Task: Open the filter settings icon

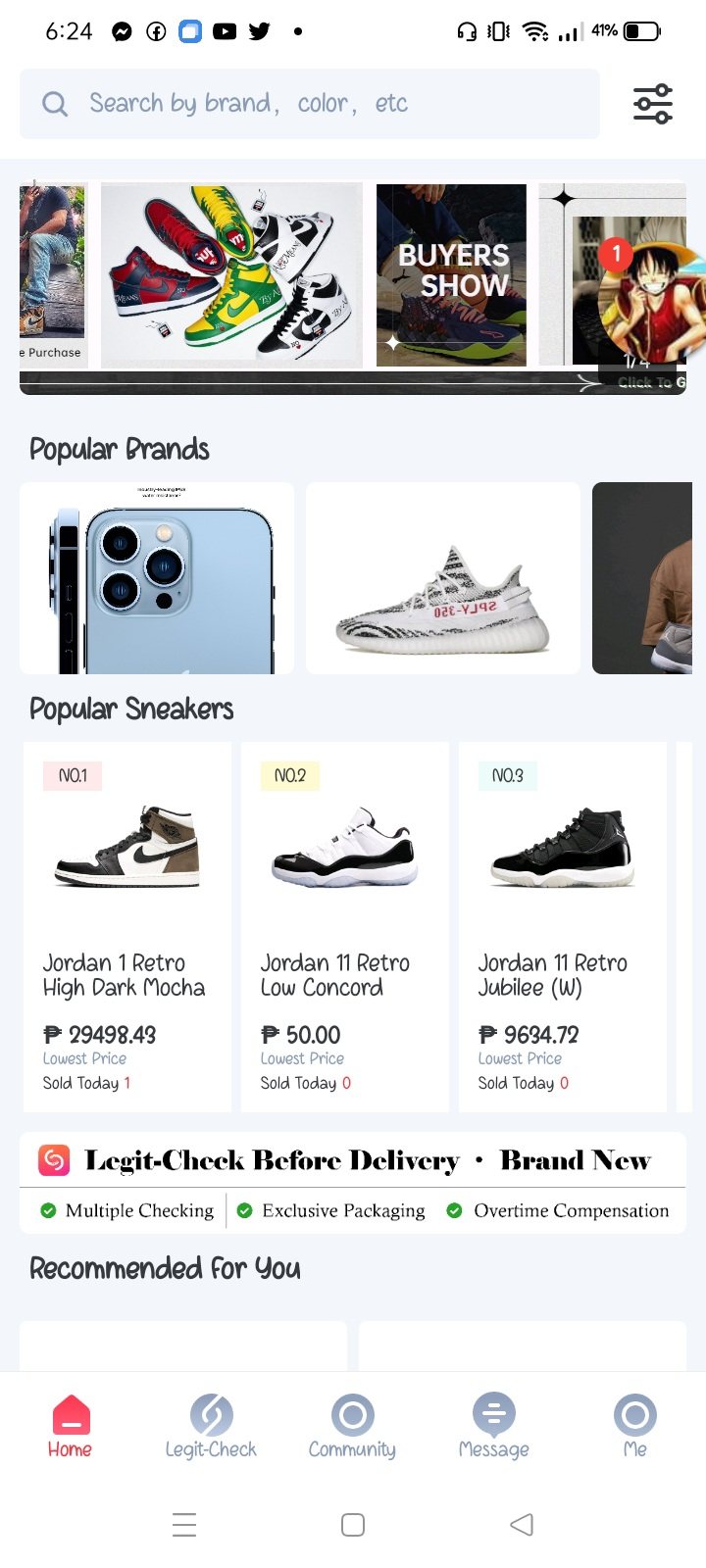Action: (652, 104)
